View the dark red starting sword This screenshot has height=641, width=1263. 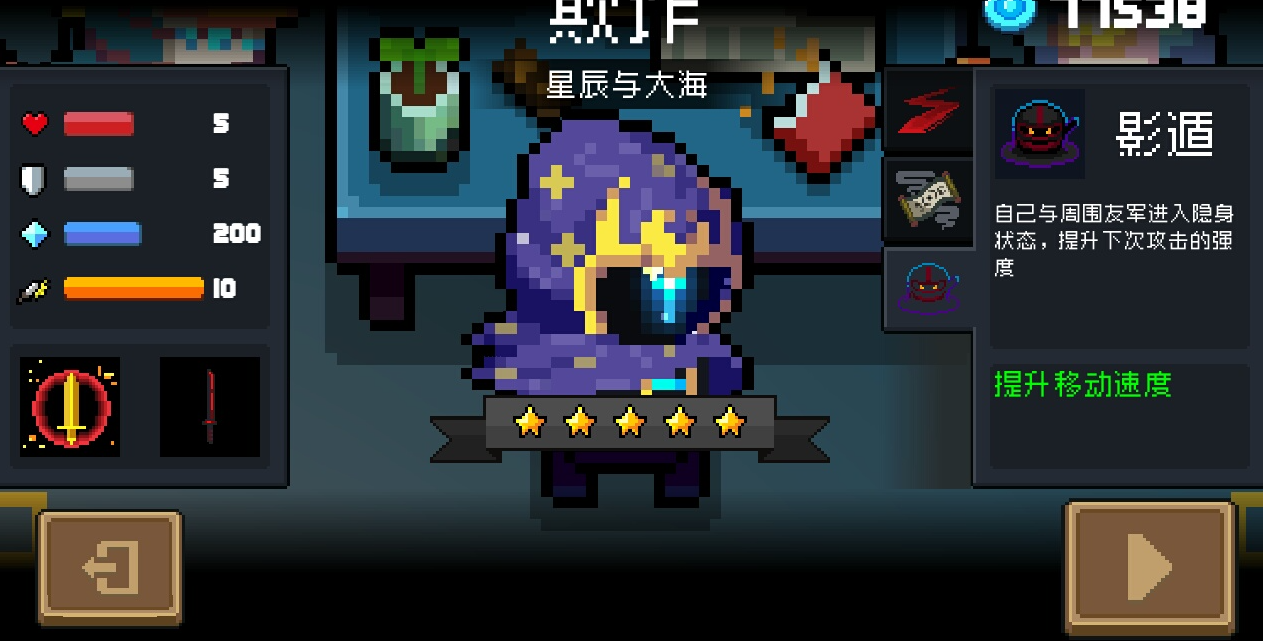click(210, 406)
